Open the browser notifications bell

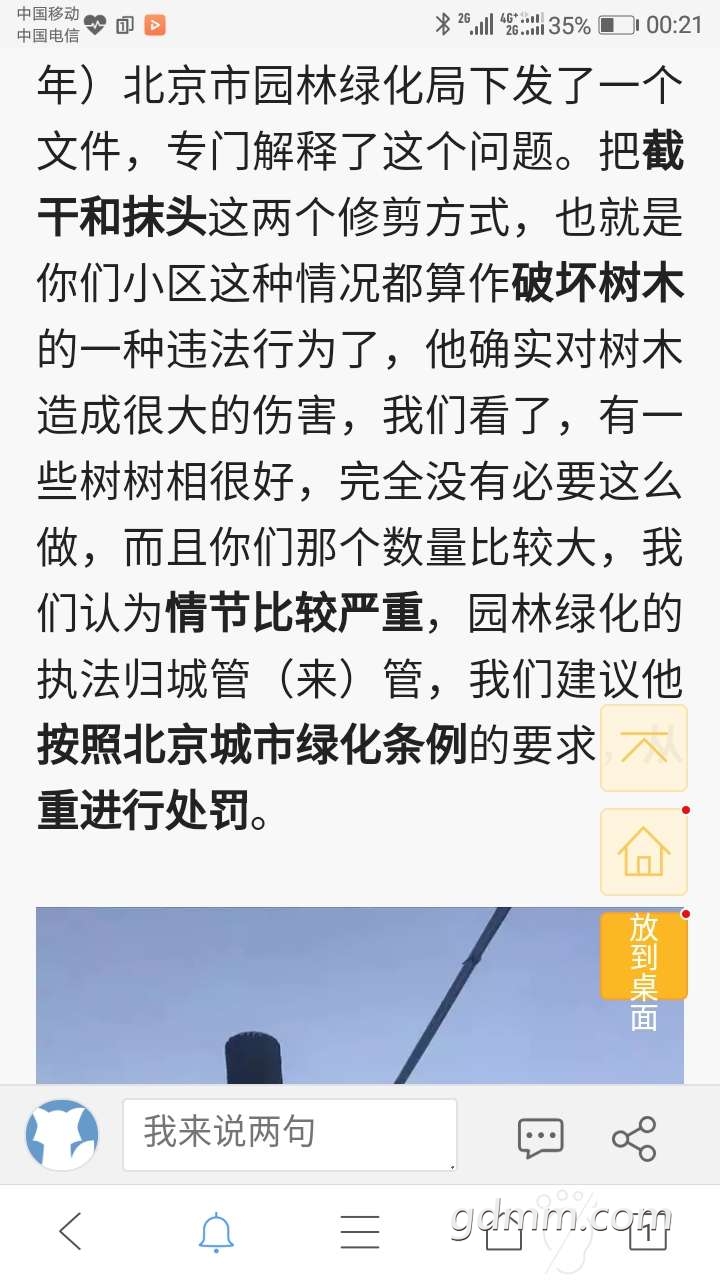pyautogui.click(x=215, y=1232)
